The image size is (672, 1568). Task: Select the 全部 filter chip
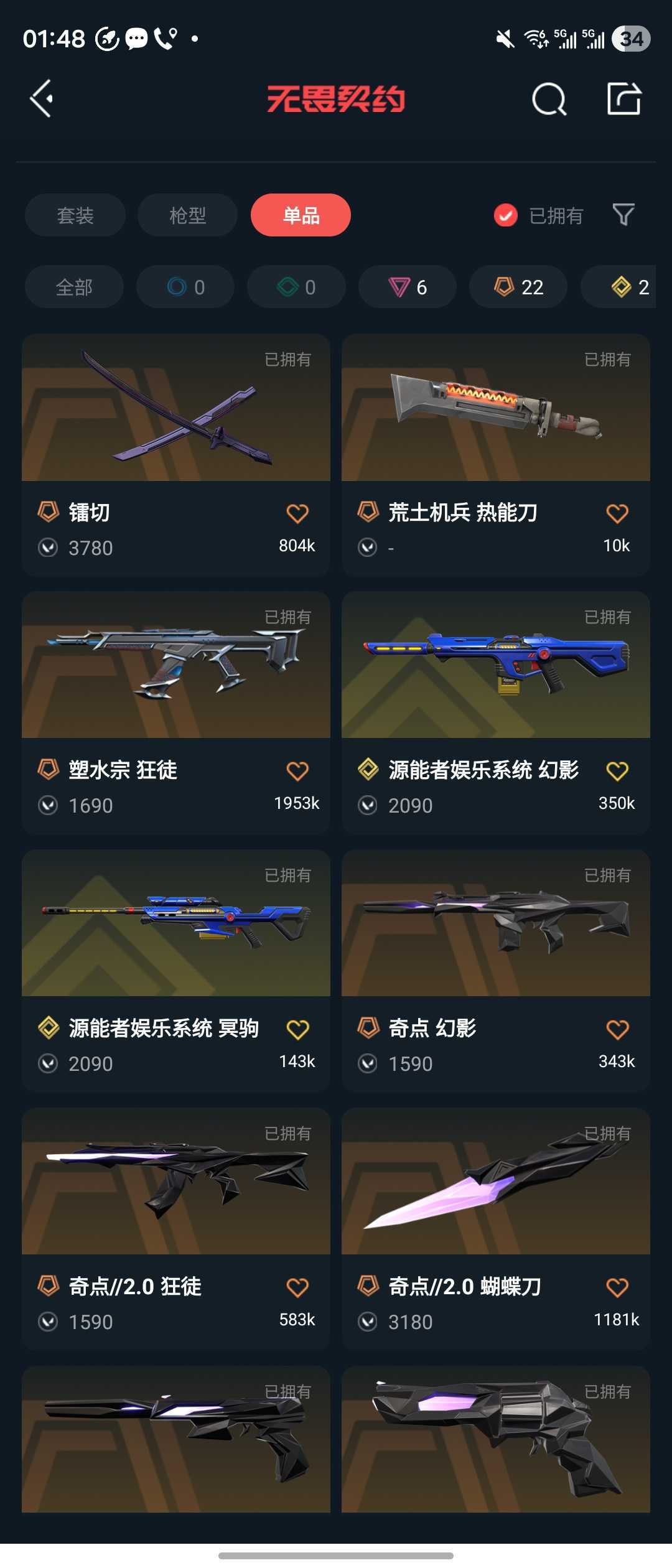(74, 287)
